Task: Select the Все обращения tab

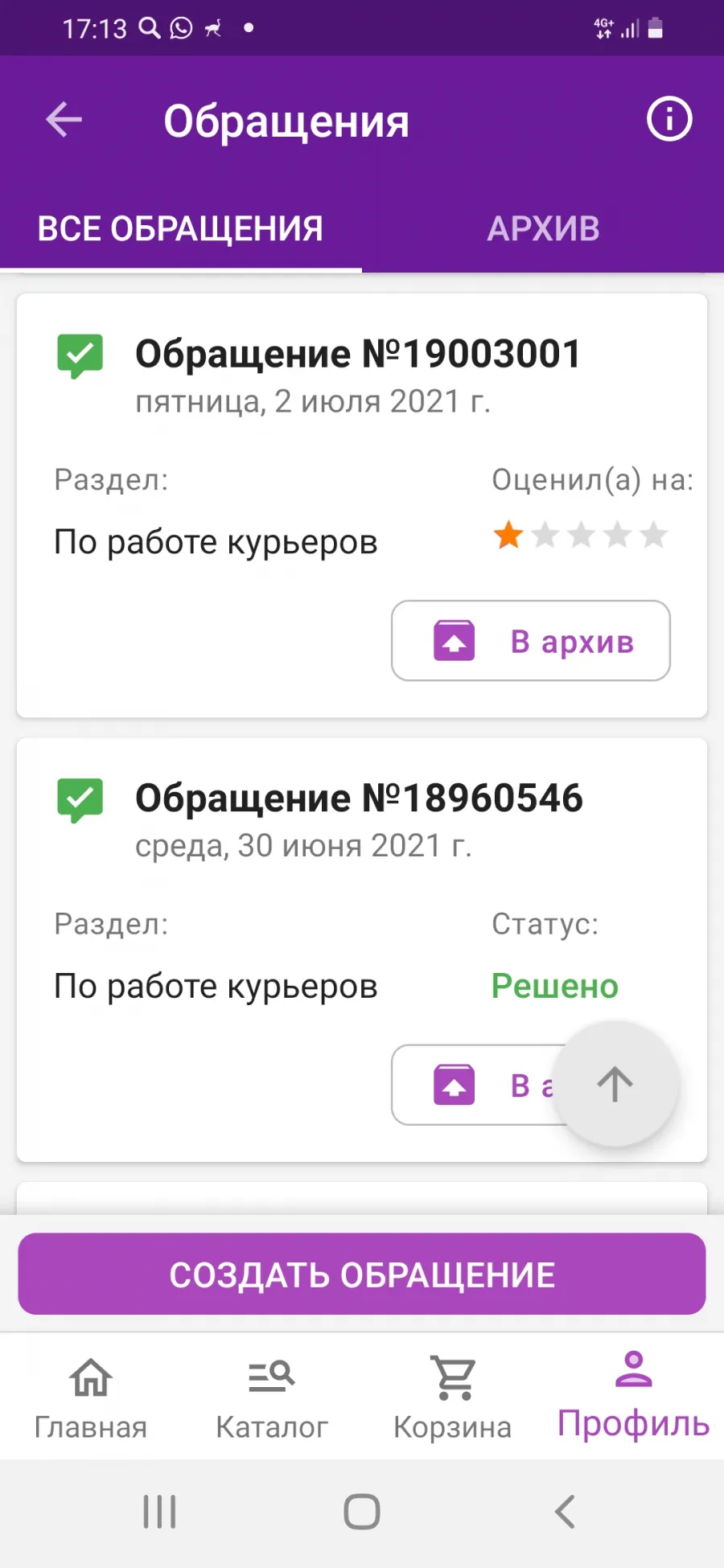Action: click(180, 229)
